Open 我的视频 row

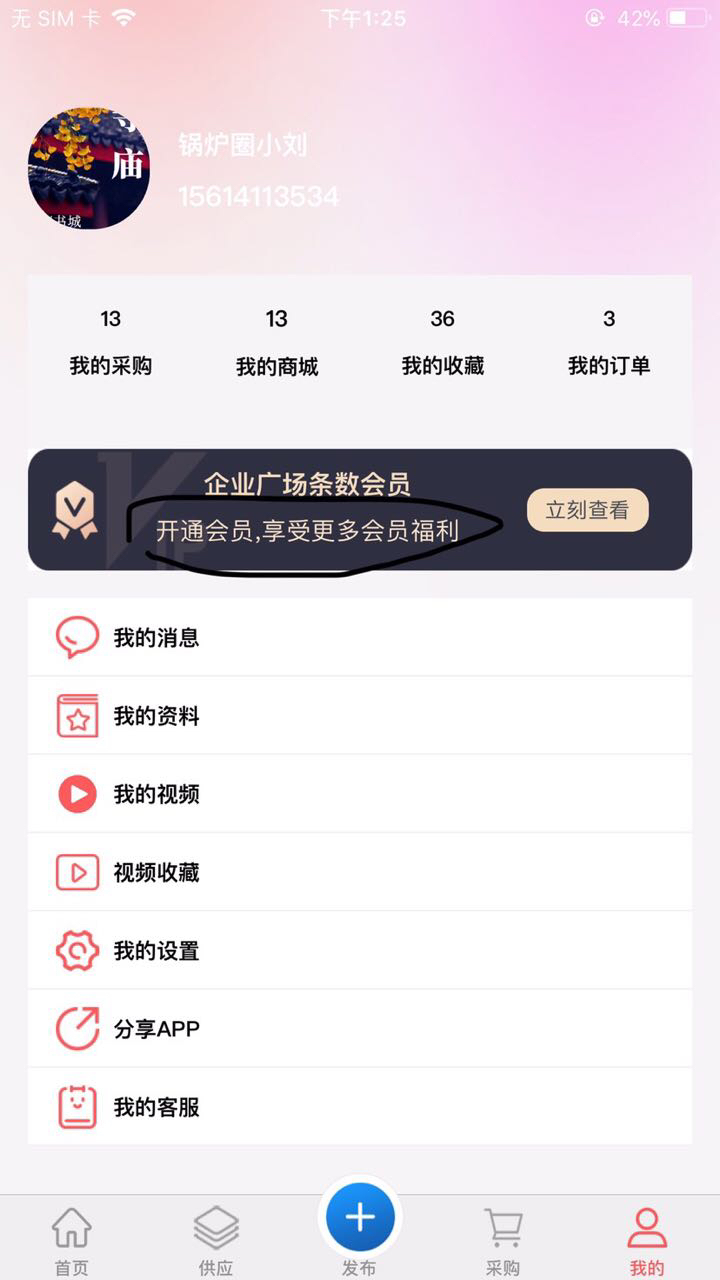click(360, 794)
